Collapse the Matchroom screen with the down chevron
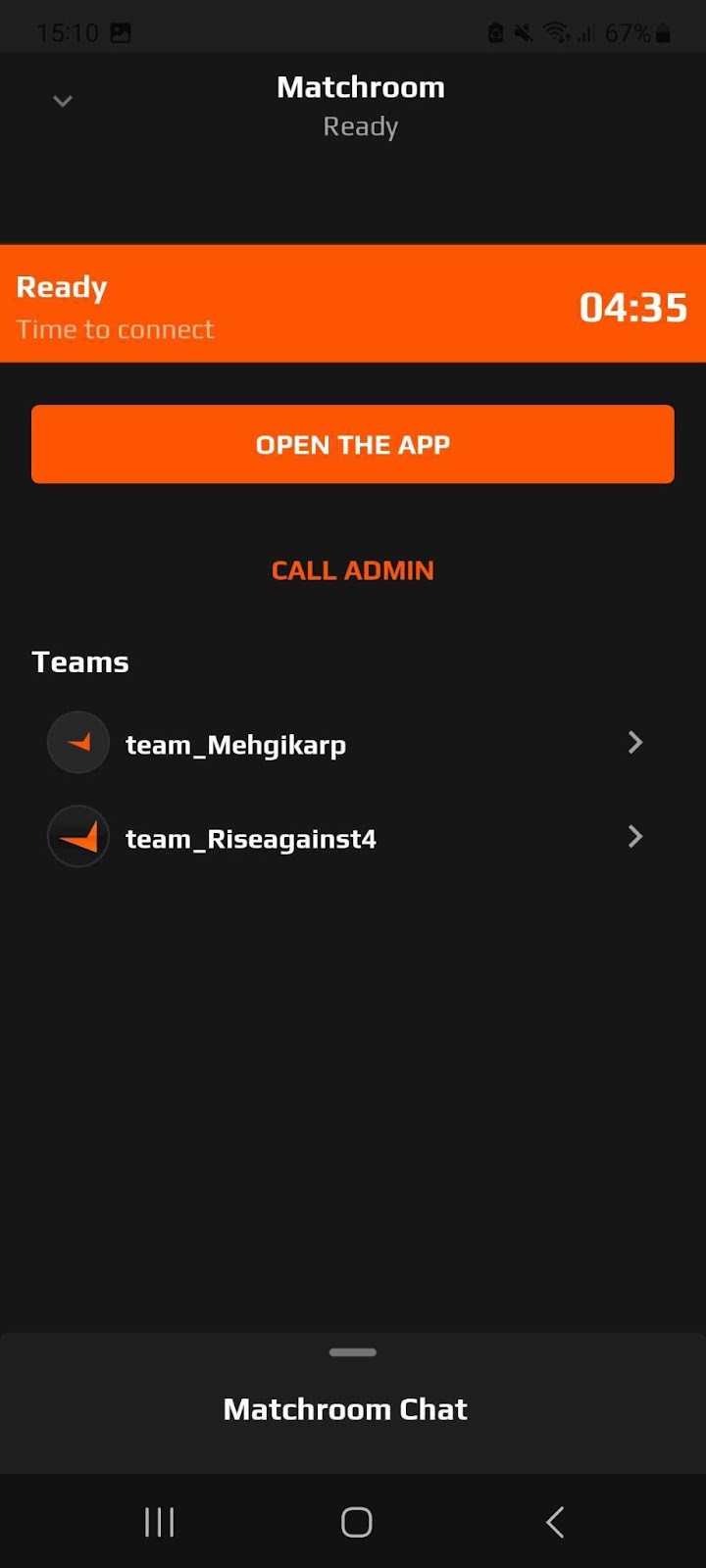The image size is (706, 1568). point(63,101)
